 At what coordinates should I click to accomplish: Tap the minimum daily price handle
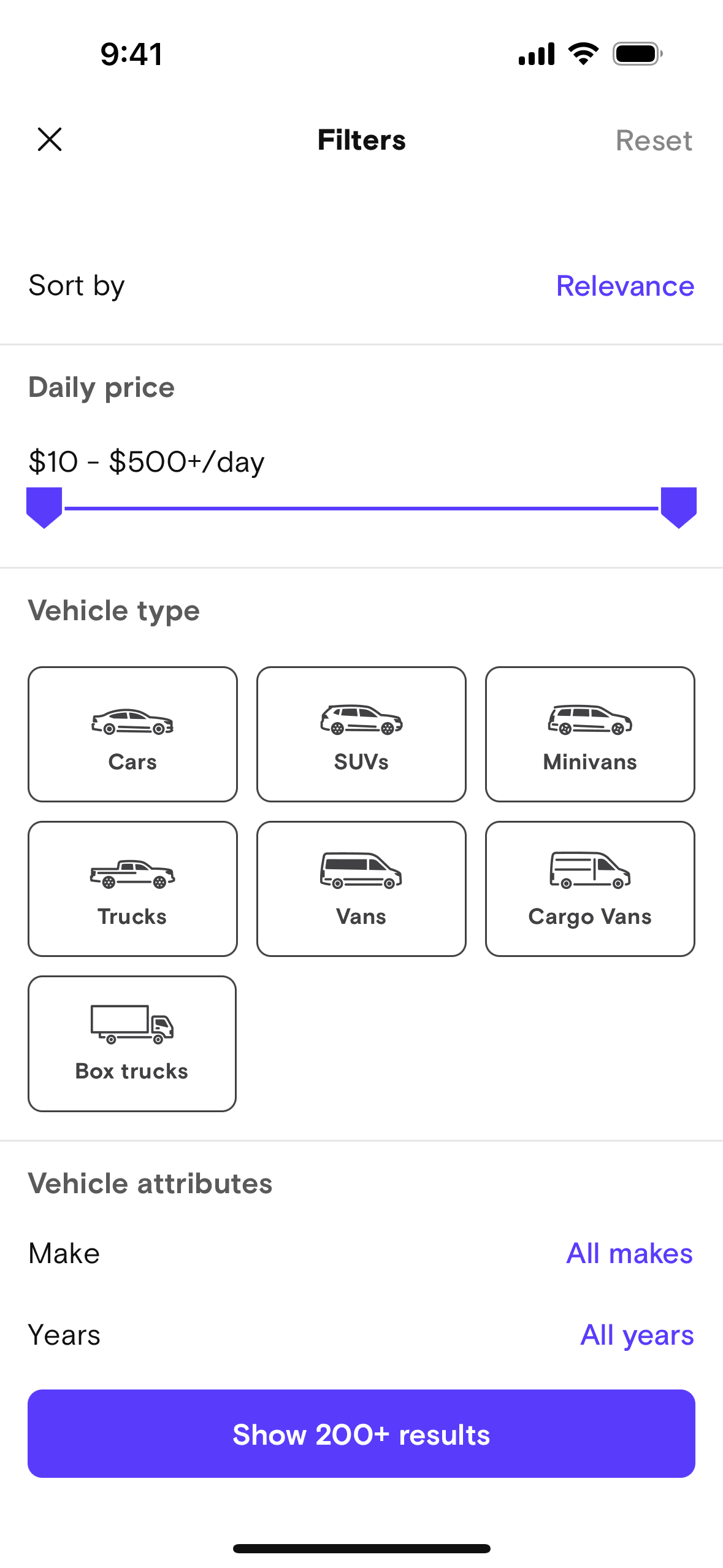[44, 507]
